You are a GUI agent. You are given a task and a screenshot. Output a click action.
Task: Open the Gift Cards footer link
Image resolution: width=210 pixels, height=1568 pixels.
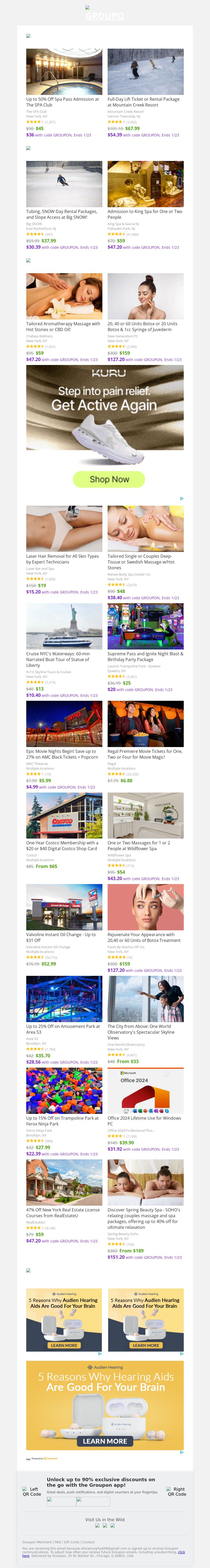point(72,1542)
